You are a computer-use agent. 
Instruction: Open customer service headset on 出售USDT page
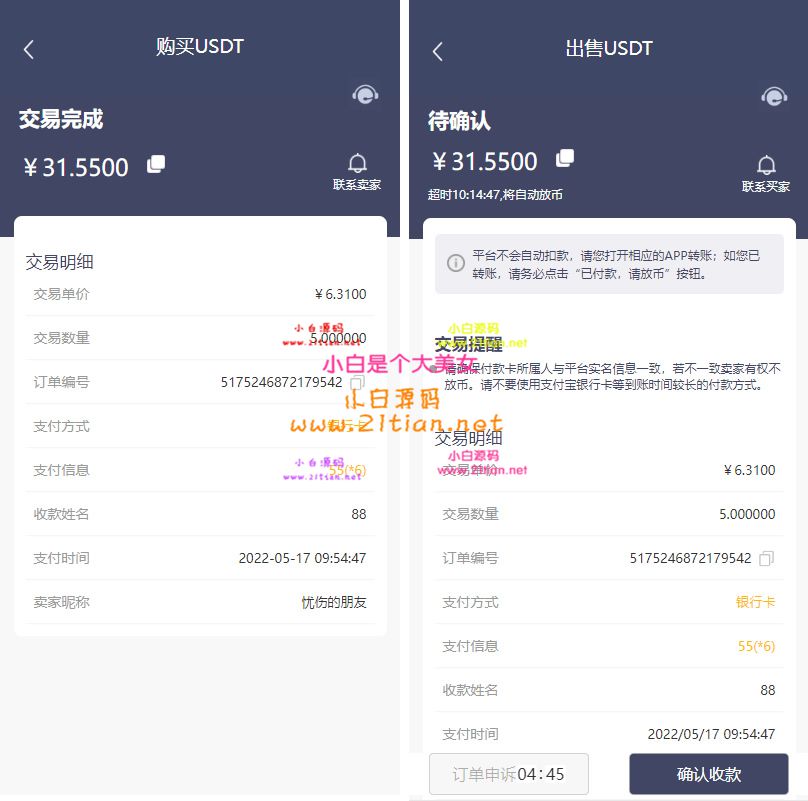point(773,96)
